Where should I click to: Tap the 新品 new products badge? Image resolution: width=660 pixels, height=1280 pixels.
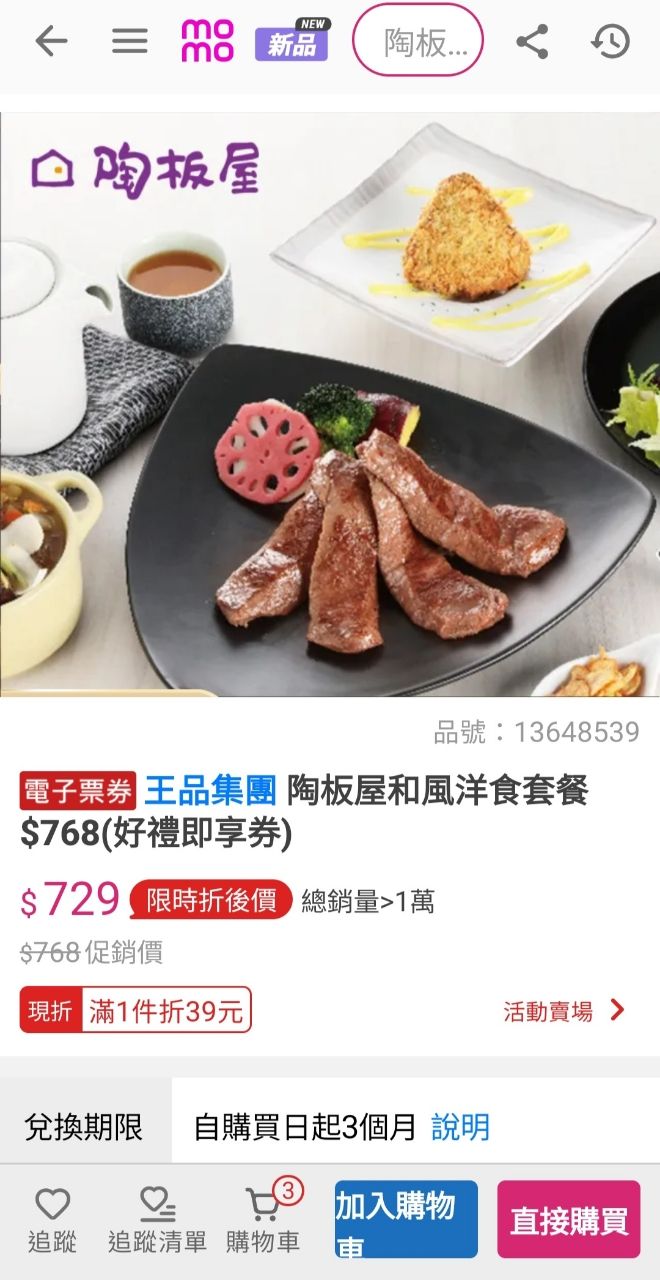pyautogui.click(x=292, y=42)
